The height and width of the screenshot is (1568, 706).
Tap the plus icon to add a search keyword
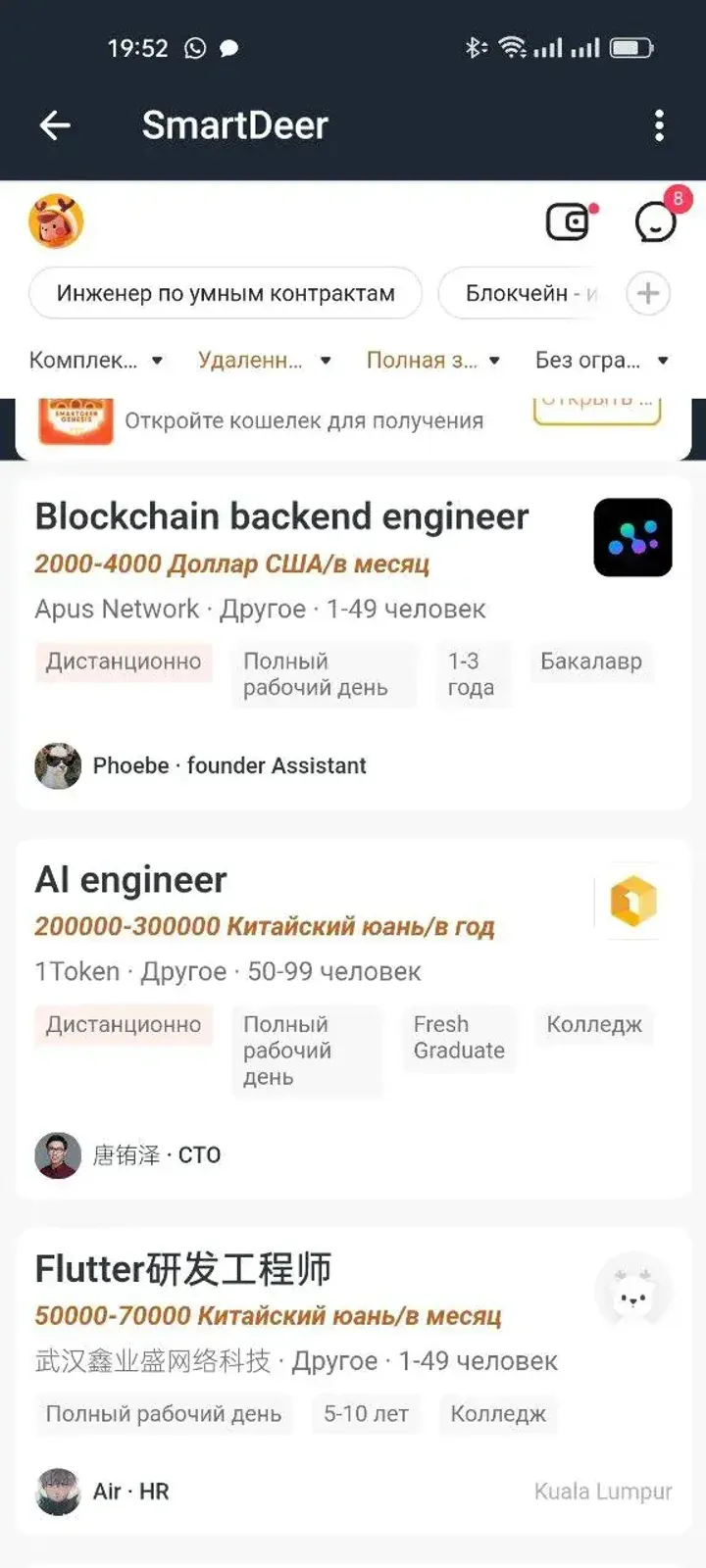[648, 293]
